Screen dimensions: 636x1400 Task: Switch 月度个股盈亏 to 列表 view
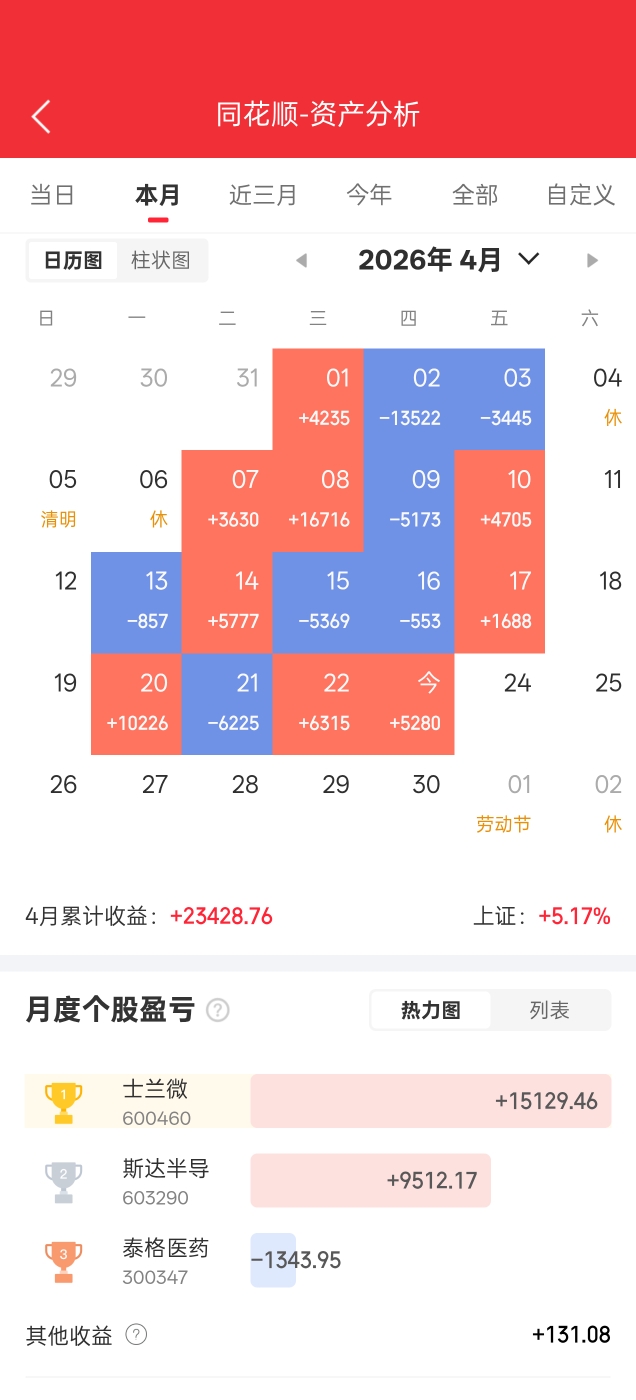(x=550, y=1011)
